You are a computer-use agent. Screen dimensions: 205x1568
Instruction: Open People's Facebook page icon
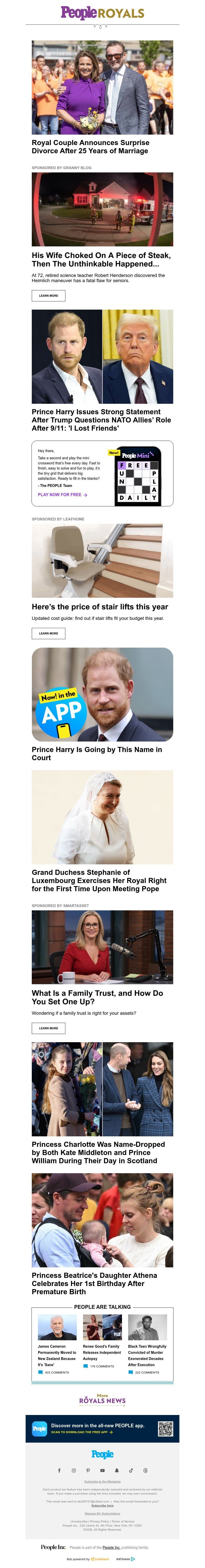pyautogui.click(x=59, y=1470)
